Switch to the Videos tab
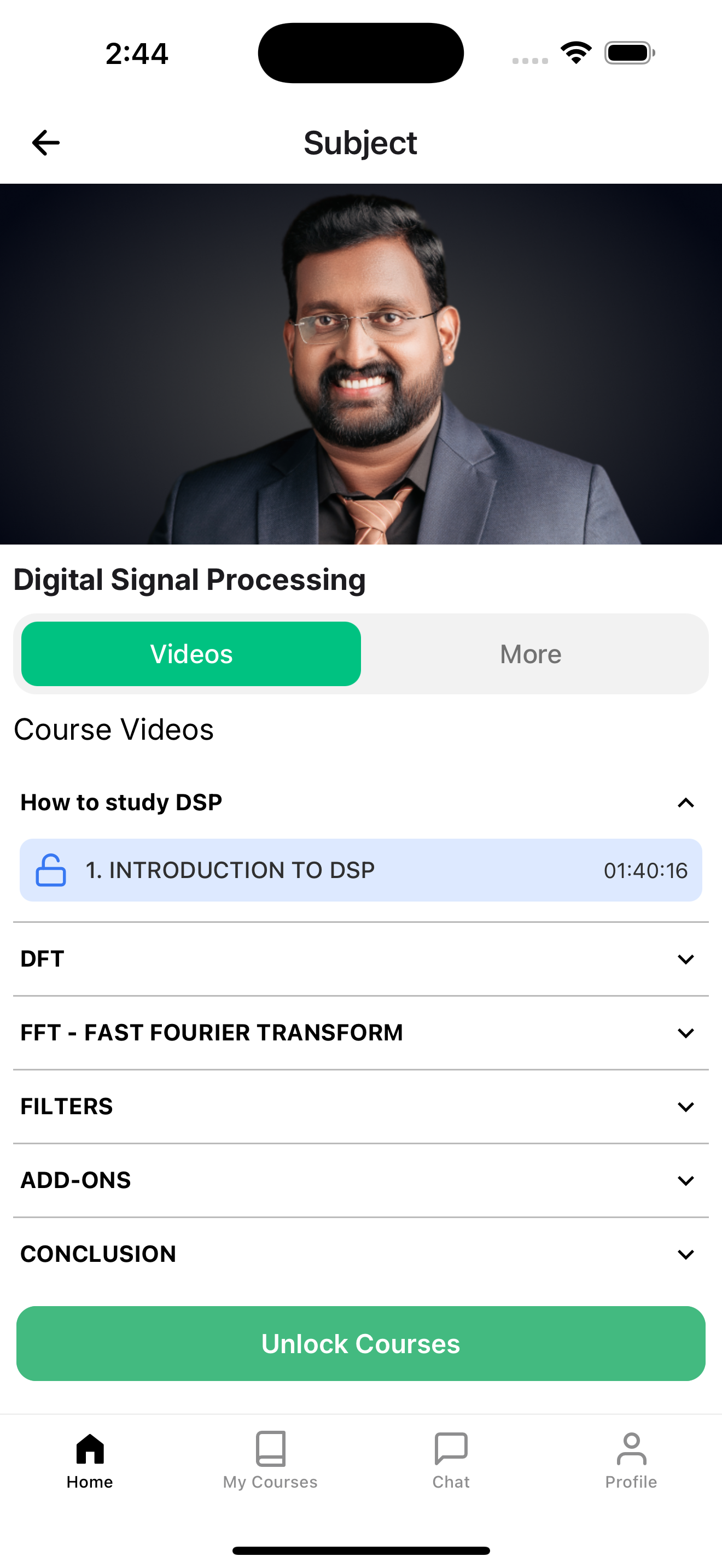Viewport: 722px width, 1568px height. pyautogui.click(x=190, y=653)
